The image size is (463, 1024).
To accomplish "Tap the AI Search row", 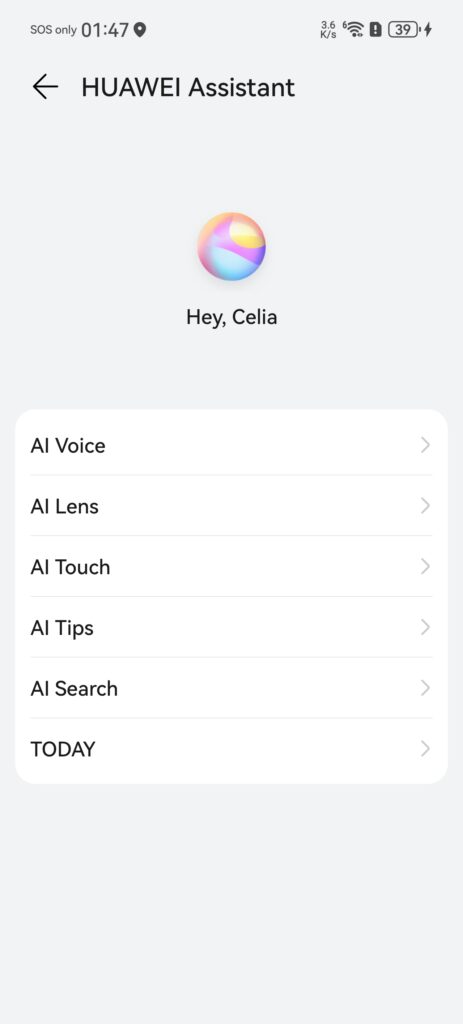I will [231, 688].
